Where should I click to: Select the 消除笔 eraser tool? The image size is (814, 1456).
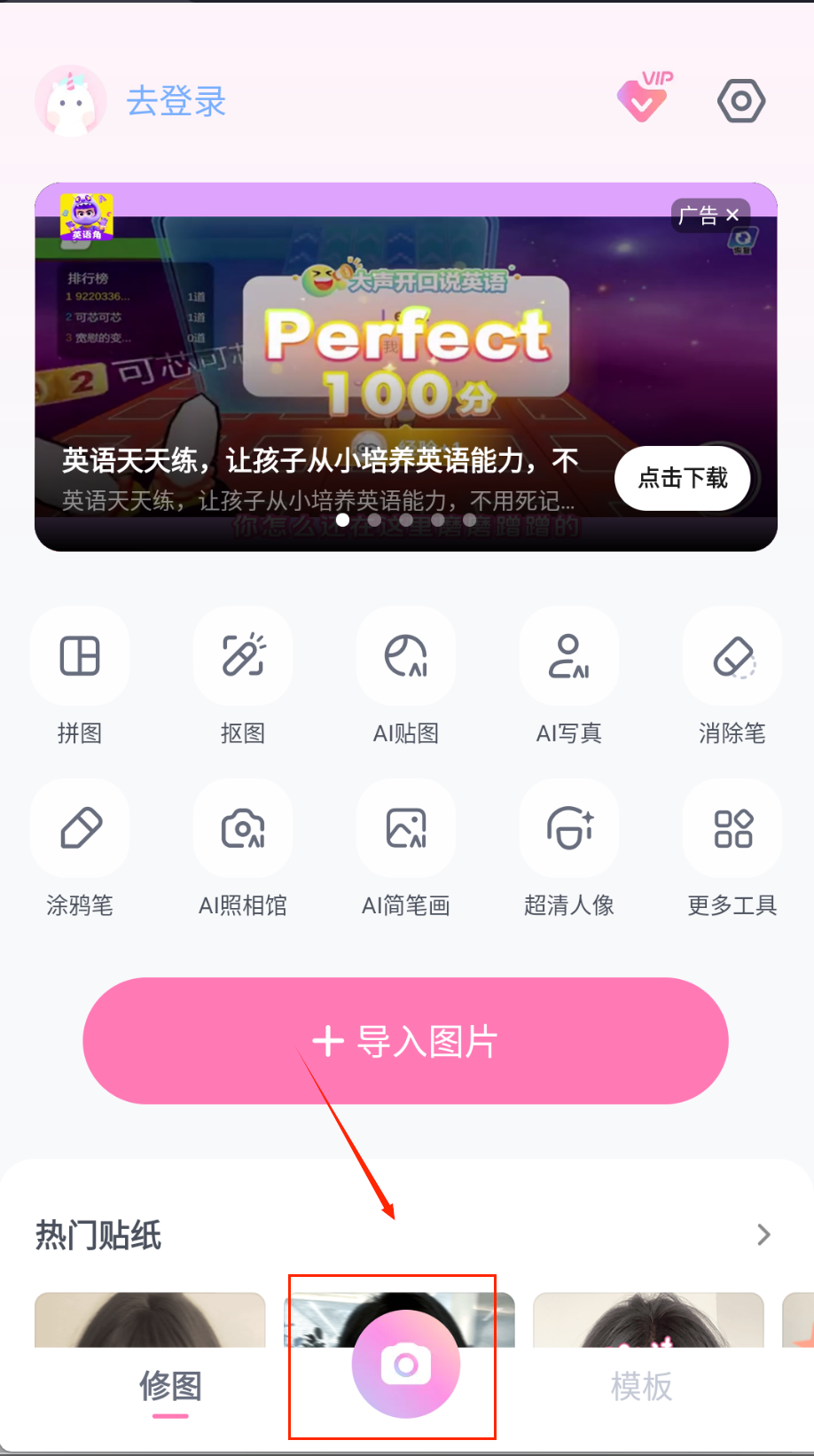tap(732, 657)
